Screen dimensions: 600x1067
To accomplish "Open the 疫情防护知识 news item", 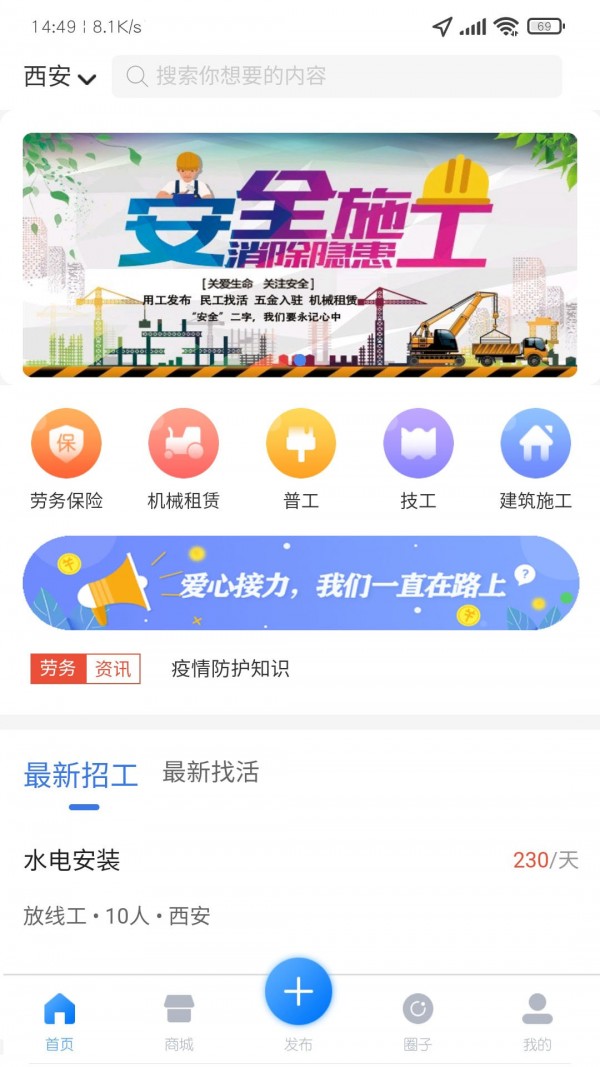I will 230,669.
